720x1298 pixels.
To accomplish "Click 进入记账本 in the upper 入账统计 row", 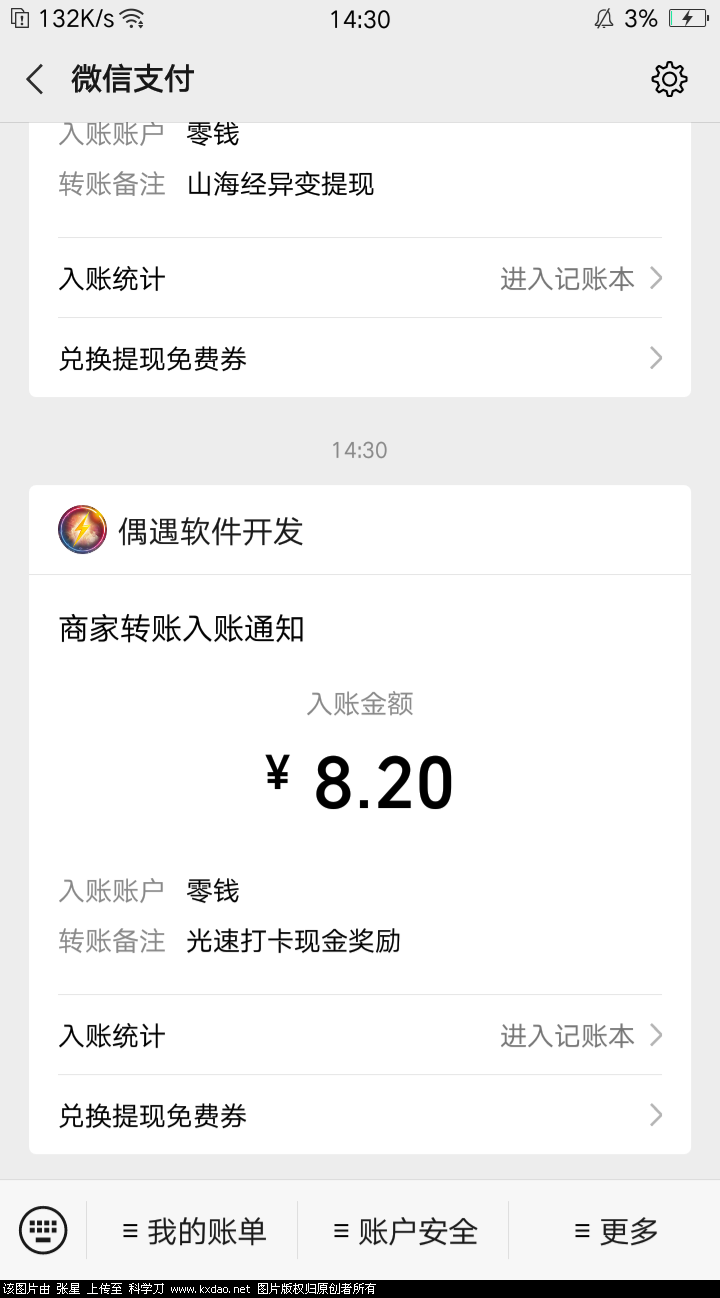I will tap(566, 279).
